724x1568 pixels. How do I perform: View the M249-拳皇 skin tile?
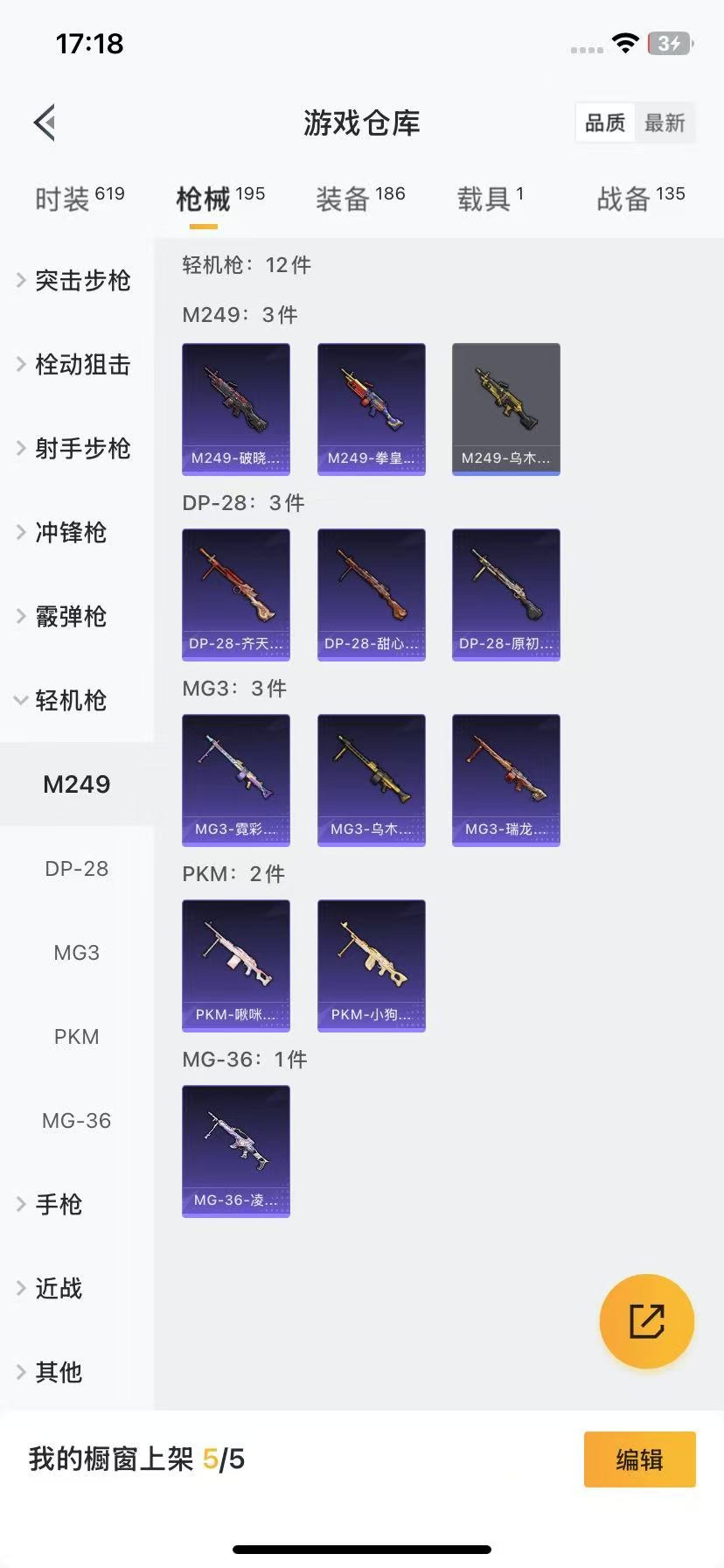[x=372, y=409]
